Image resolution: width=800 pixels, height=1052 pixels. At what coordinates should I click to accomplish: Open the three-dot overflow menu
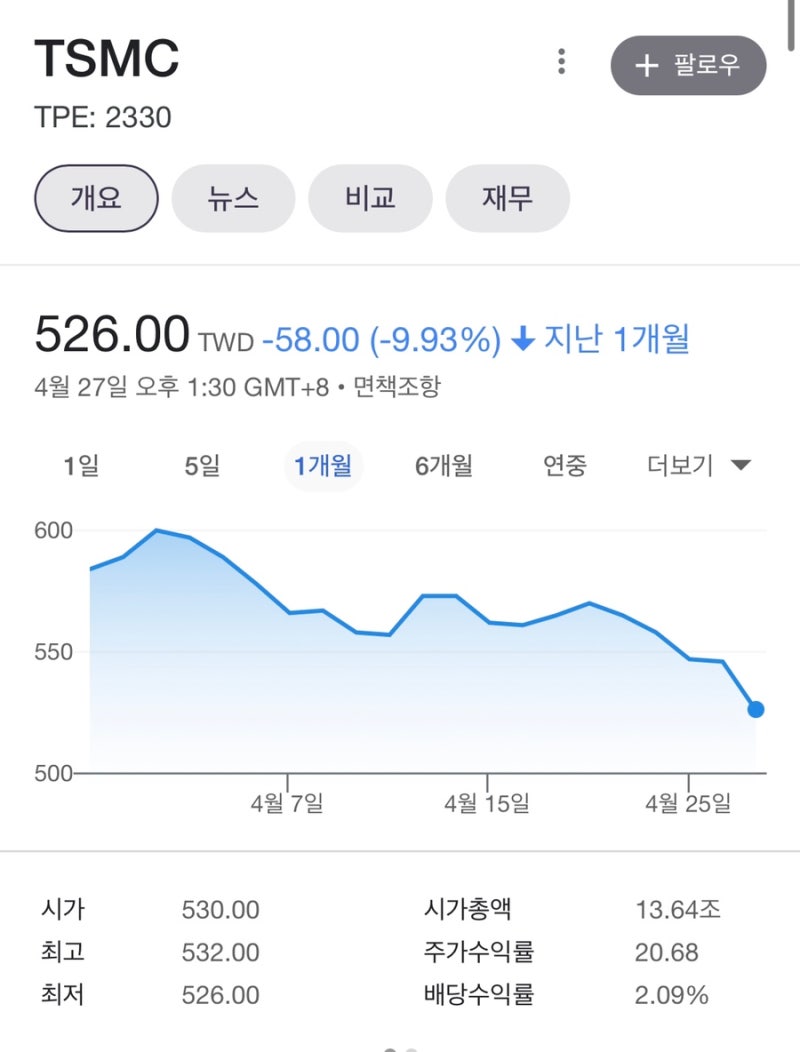561,62
